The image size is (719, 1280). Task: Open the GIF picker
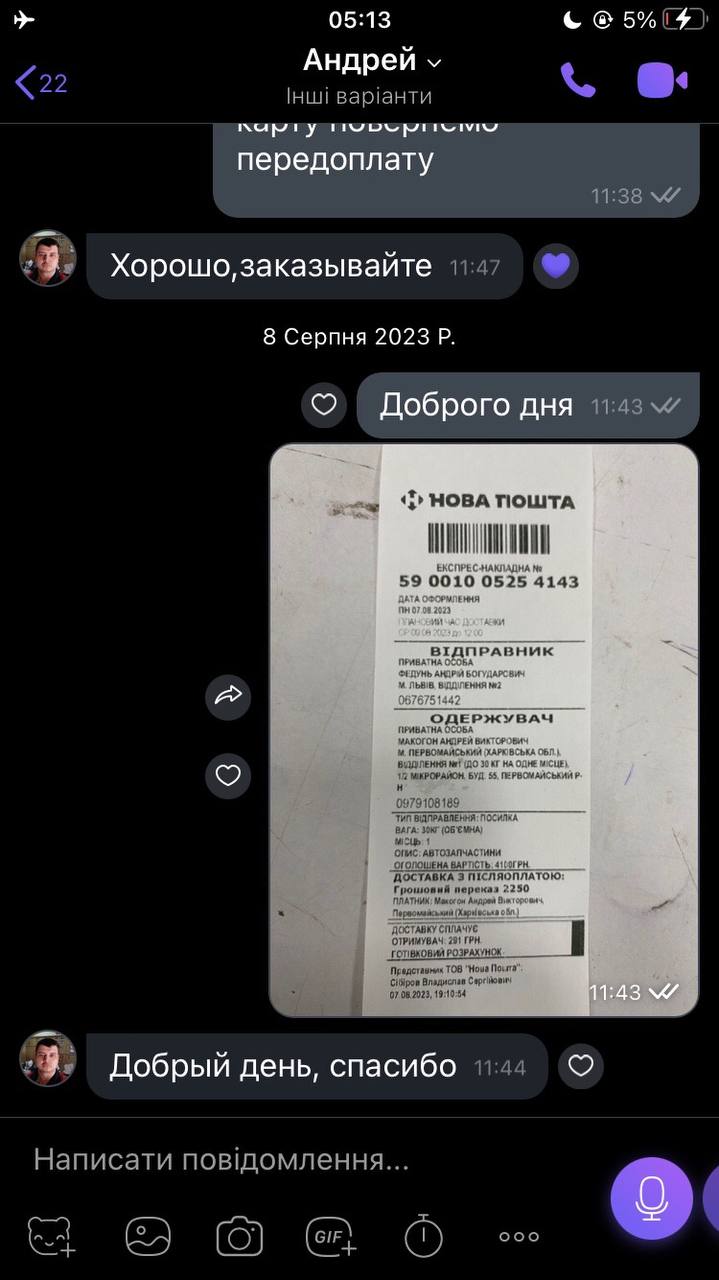[331, 1237]
